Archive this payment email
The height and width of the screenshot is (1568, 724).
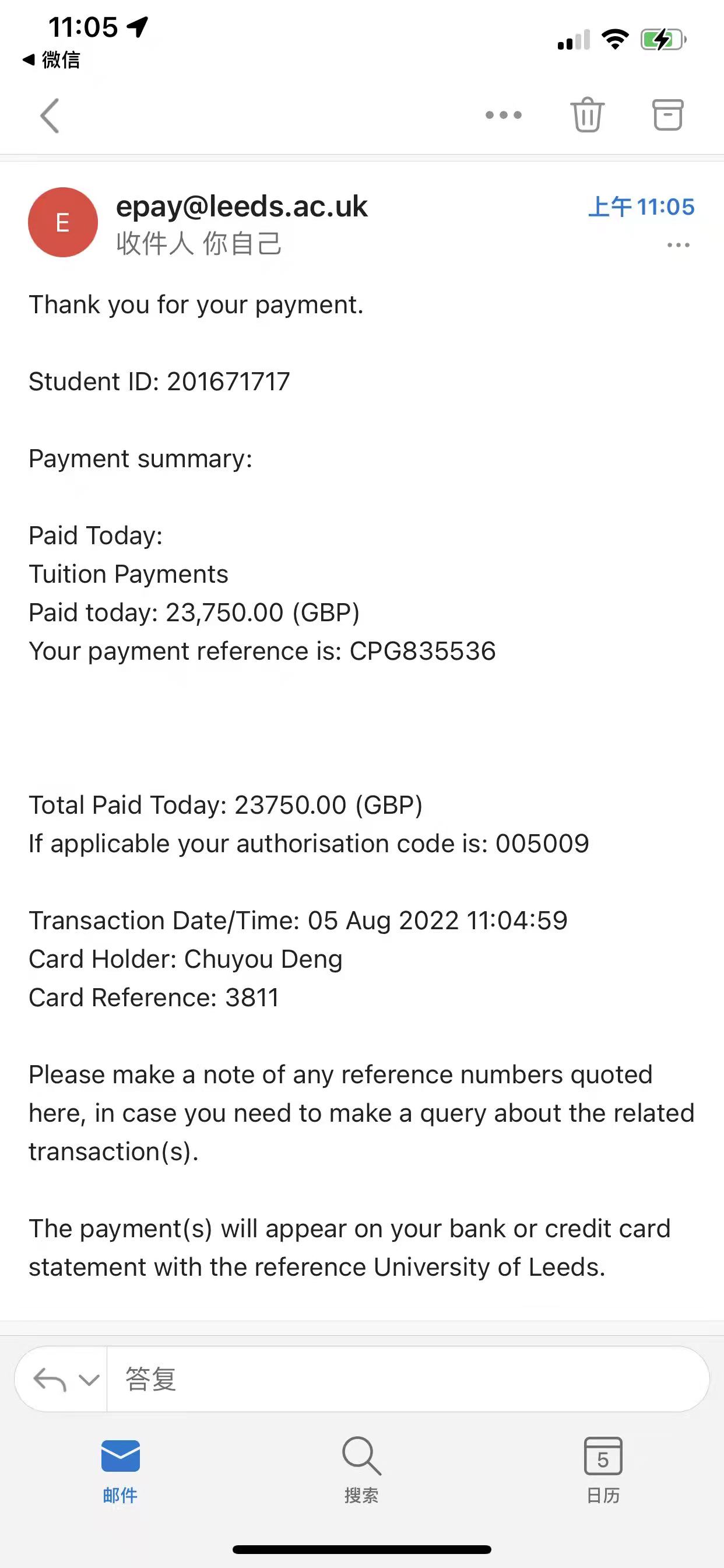point(667,114)
